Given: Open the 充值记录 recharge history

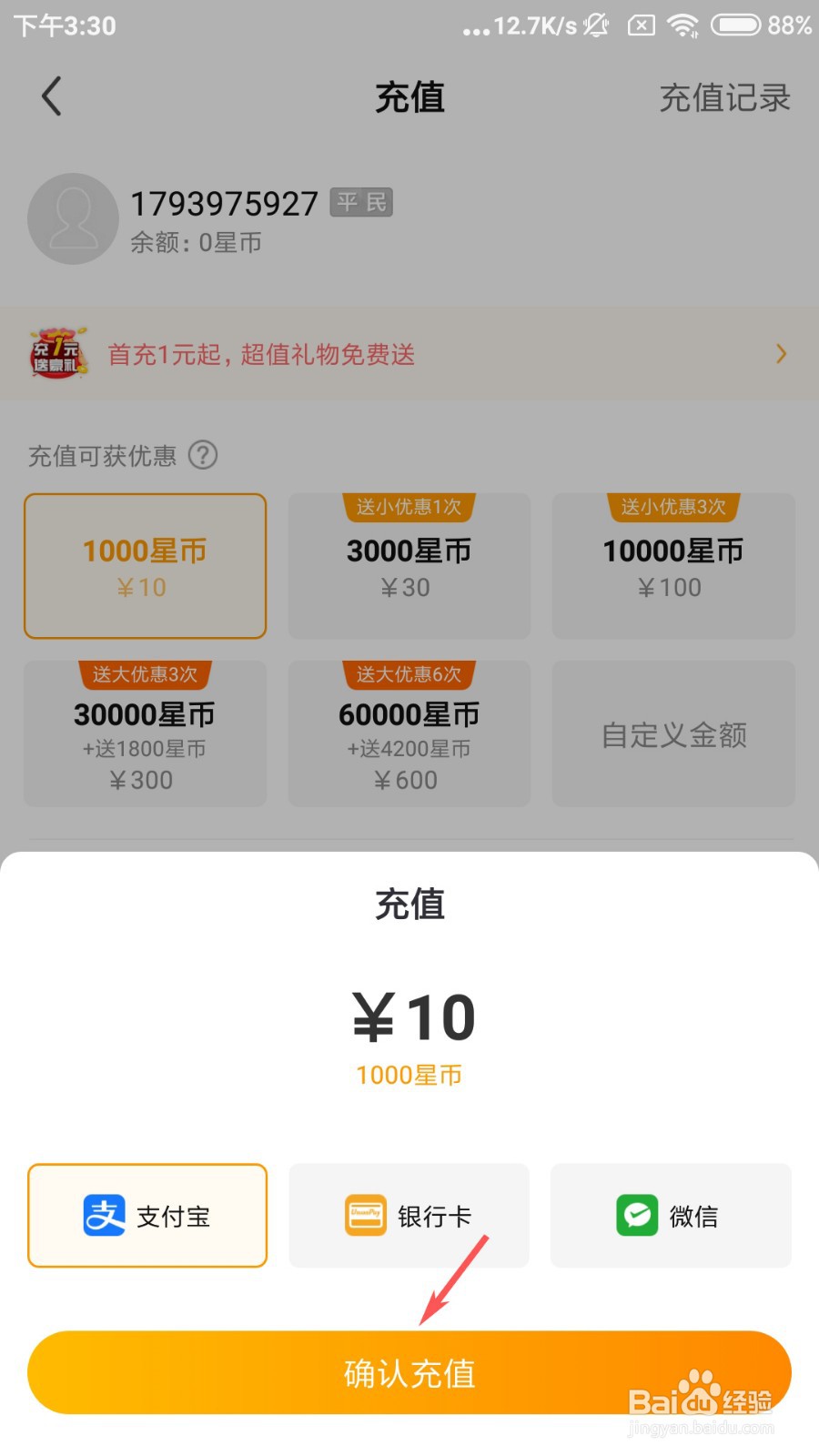Looking at the screenshot, I should (x=725, y=96).
